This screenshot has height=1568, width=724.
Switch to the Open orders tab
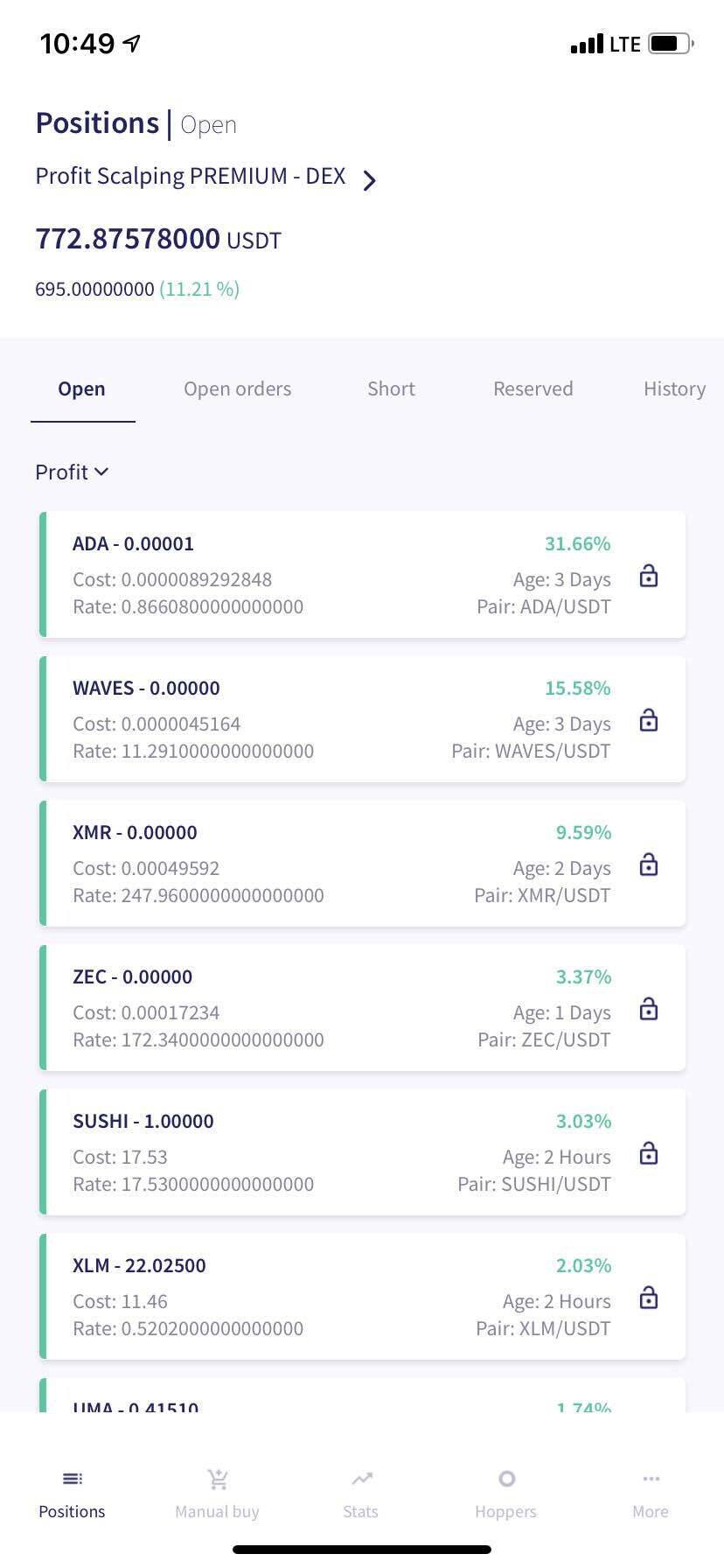coord(237,389)
